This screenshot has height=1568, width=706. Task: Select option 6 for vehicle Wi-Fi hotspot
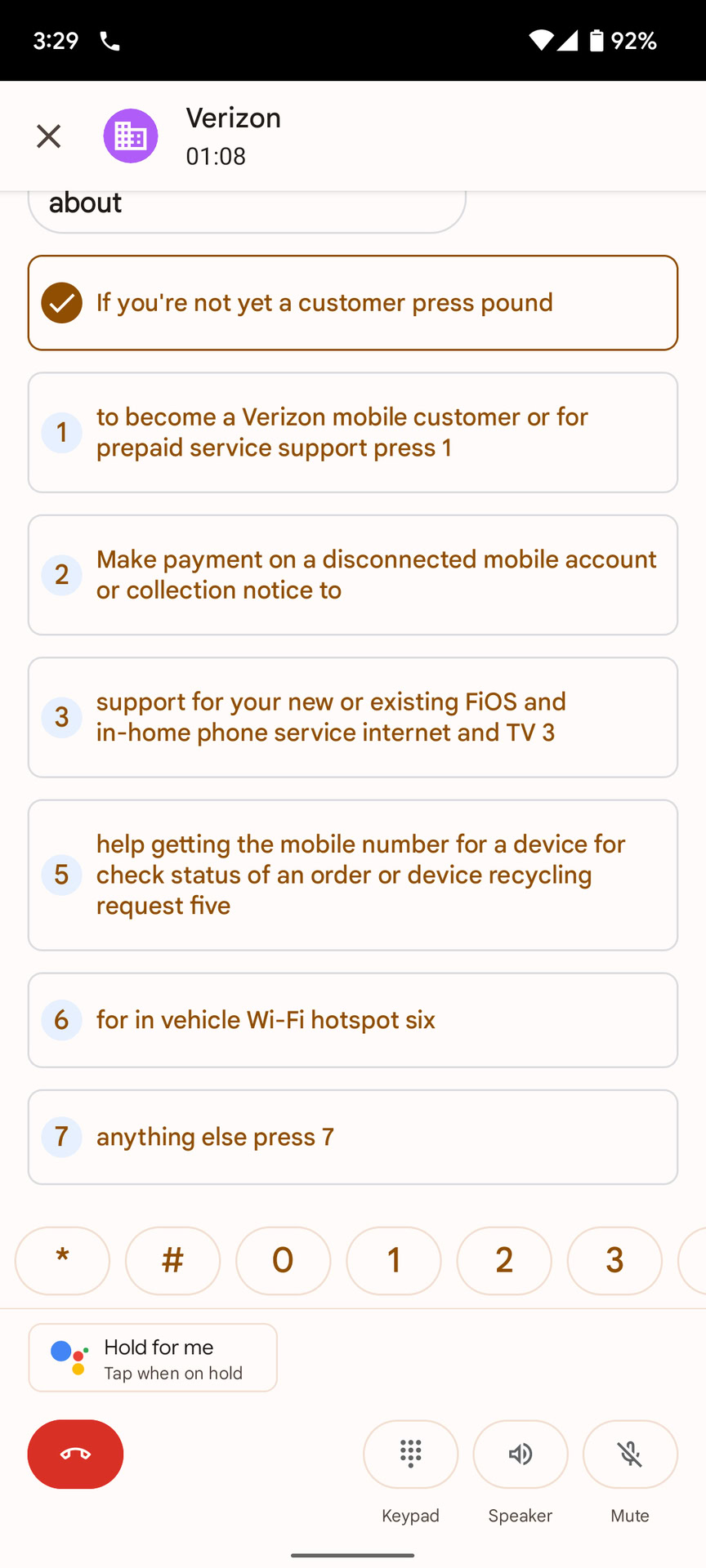(353, 1020)
